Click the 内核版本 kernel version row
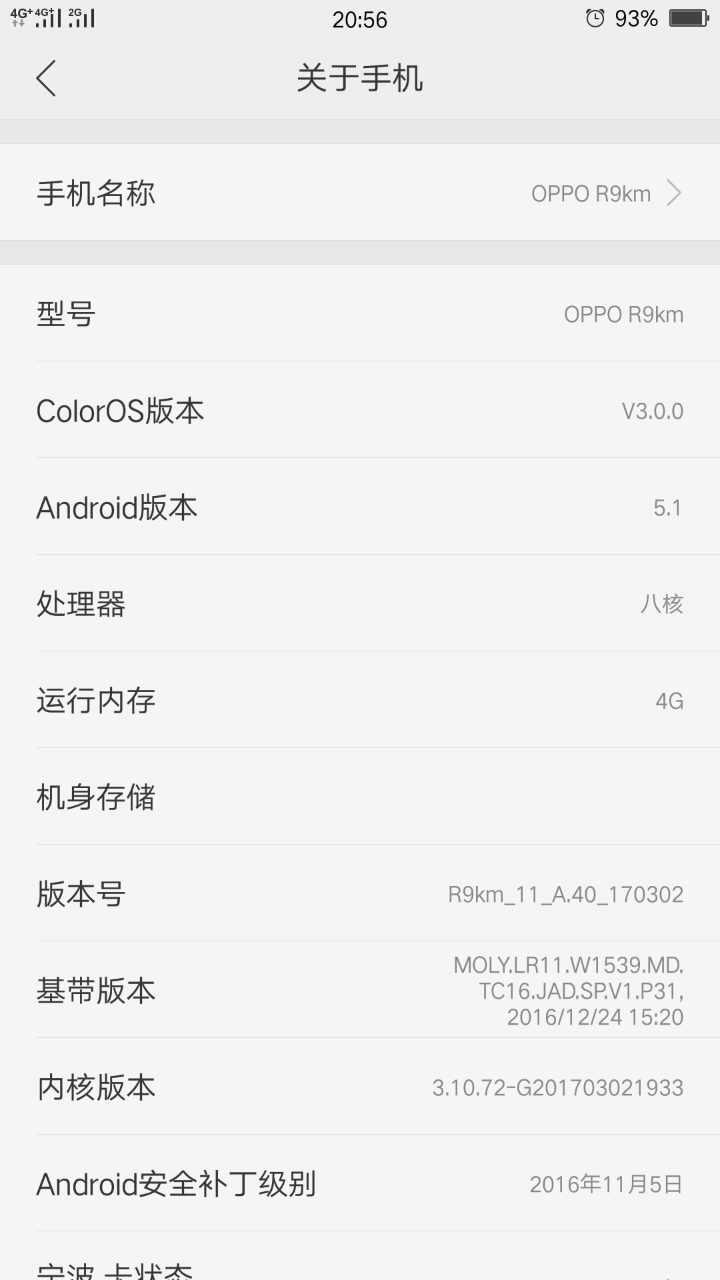This screenshot has width=720, height=1280. [x=360, y=1088]
